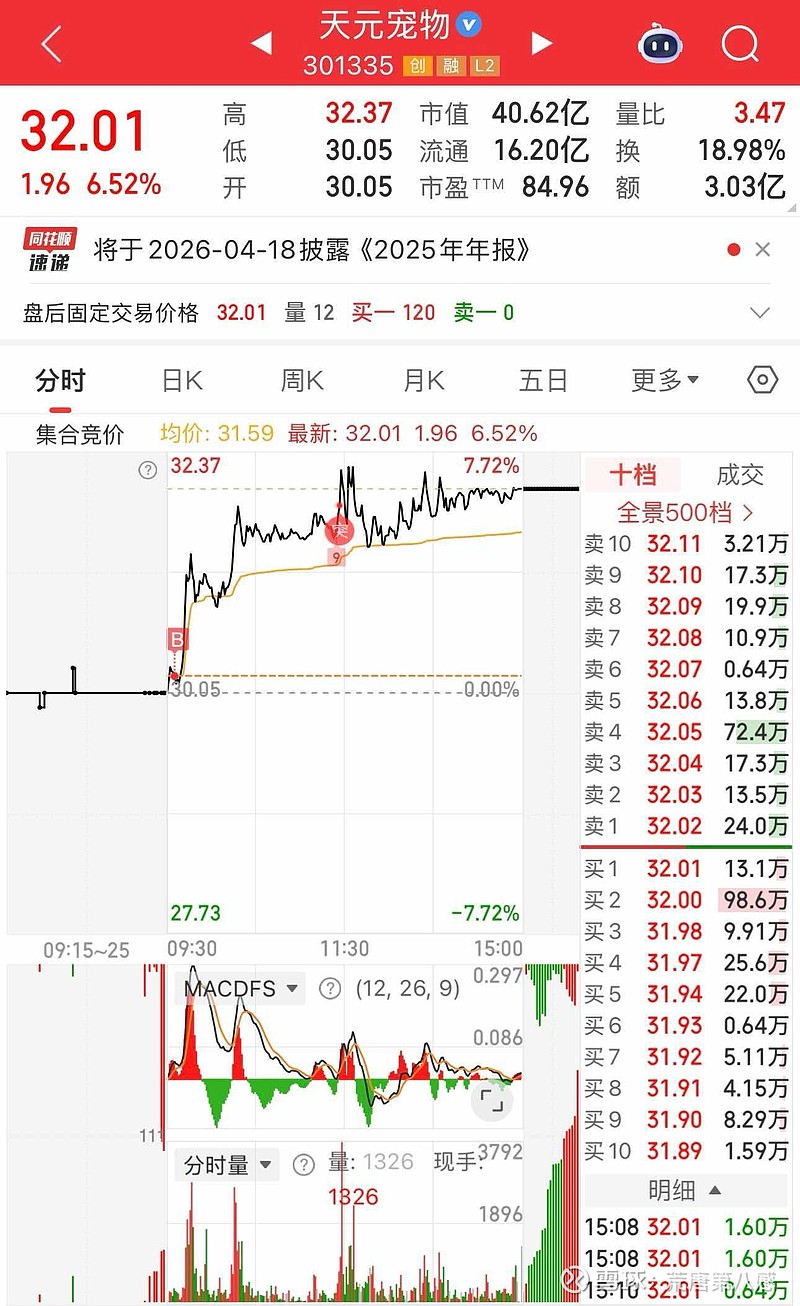Expand the MACD panel fullscreen icon
This screenshot has height=1306, width=800.
pyautogui.click(x=491, y=1100)
